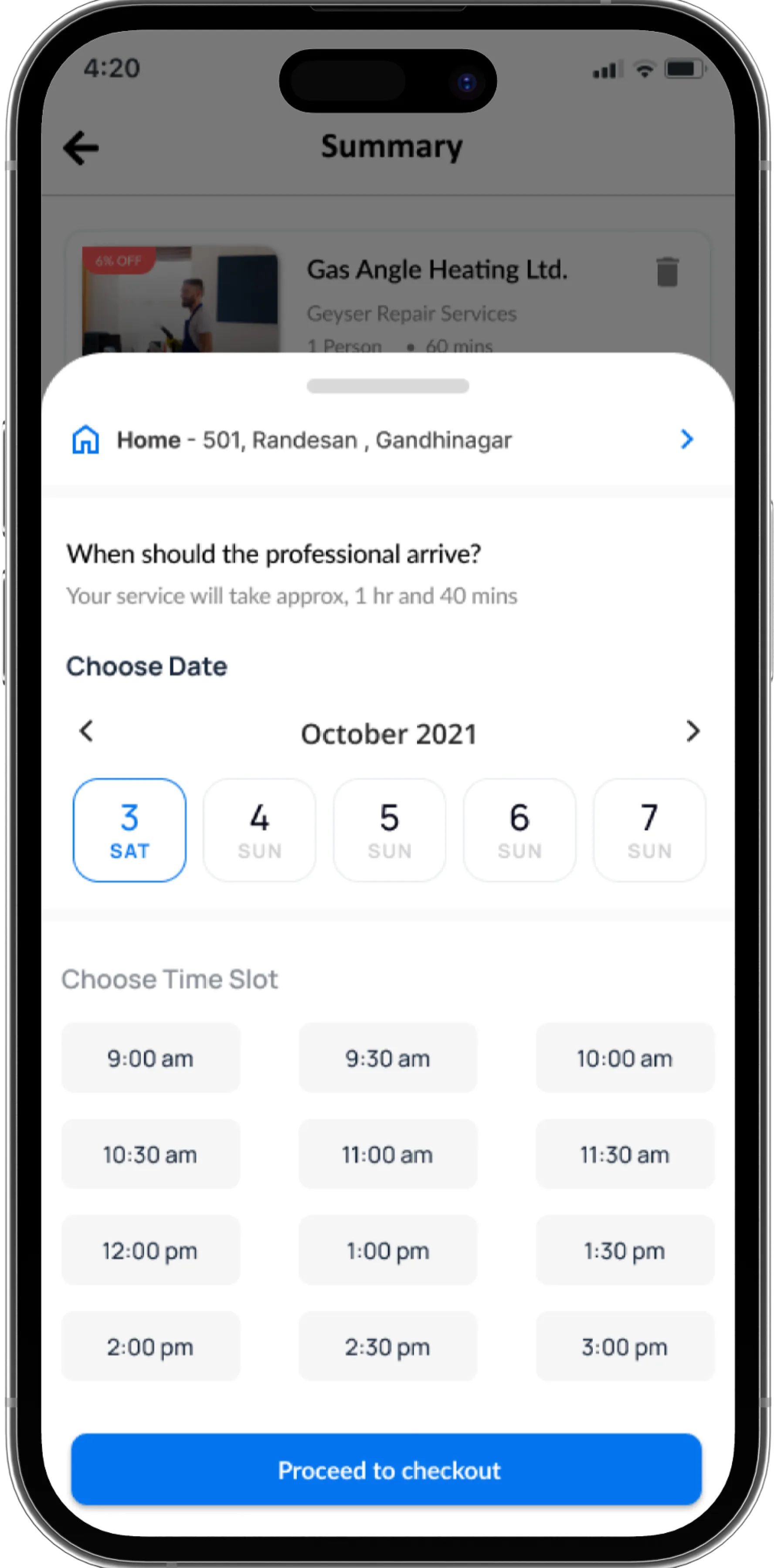Viewport: 774px width, 1568px height.
Task: Choose the 9:00 am time slot
Action: click(x=150, y=1058)
